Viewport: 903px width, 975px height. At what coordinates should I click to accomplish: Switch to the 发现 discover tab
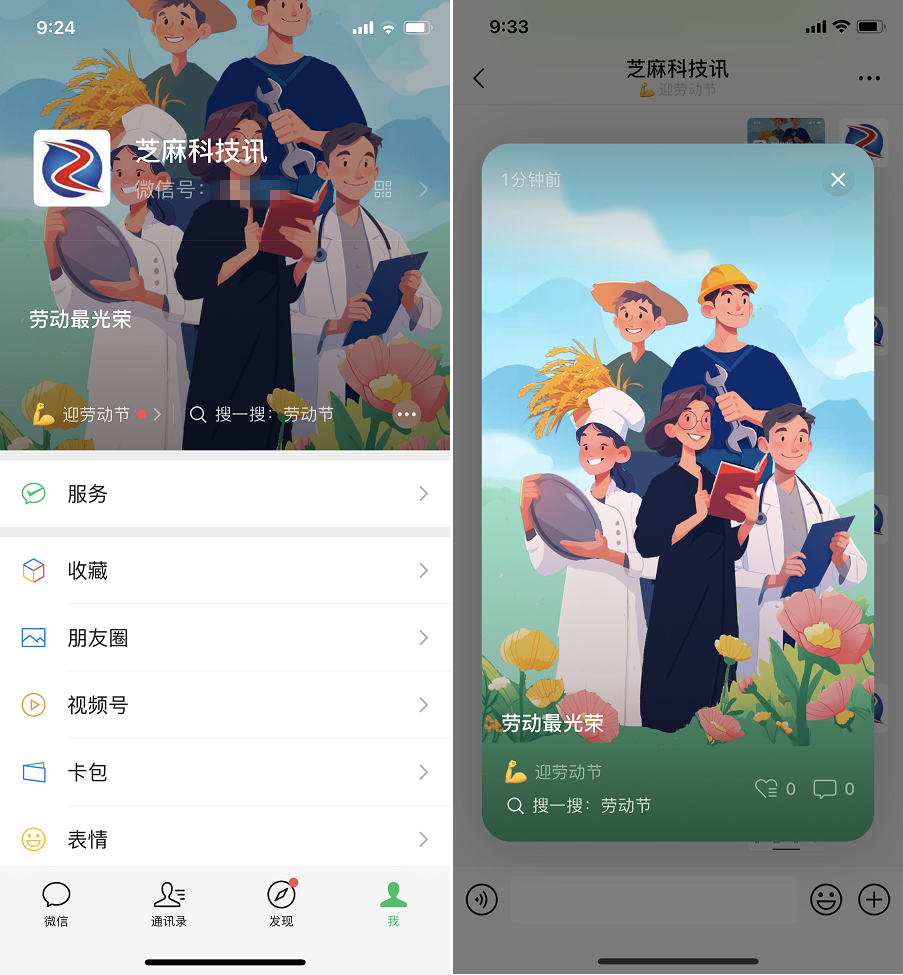(281, 904)
